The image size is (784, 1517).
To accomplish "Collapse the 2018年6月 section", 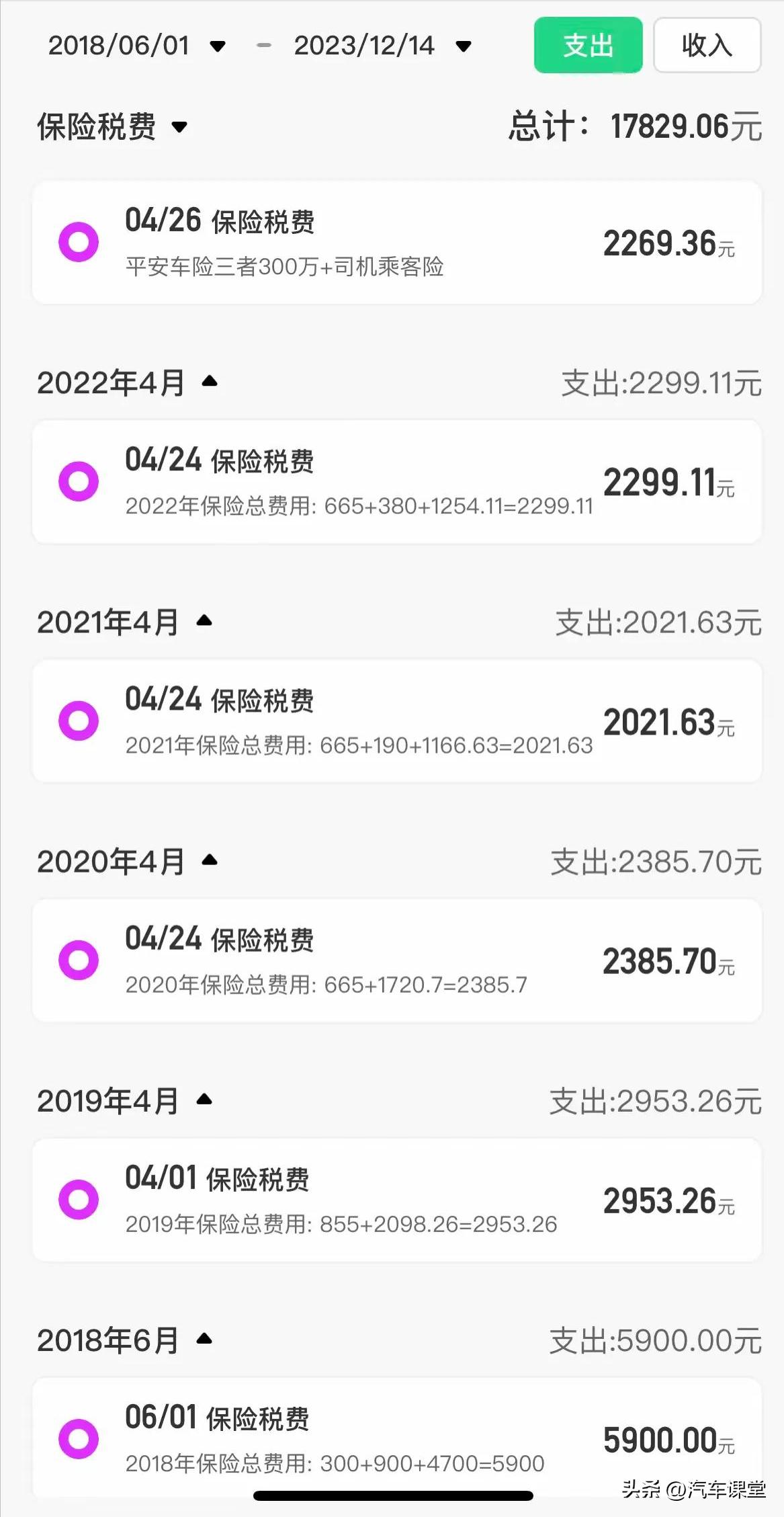I will point(204,1340).
